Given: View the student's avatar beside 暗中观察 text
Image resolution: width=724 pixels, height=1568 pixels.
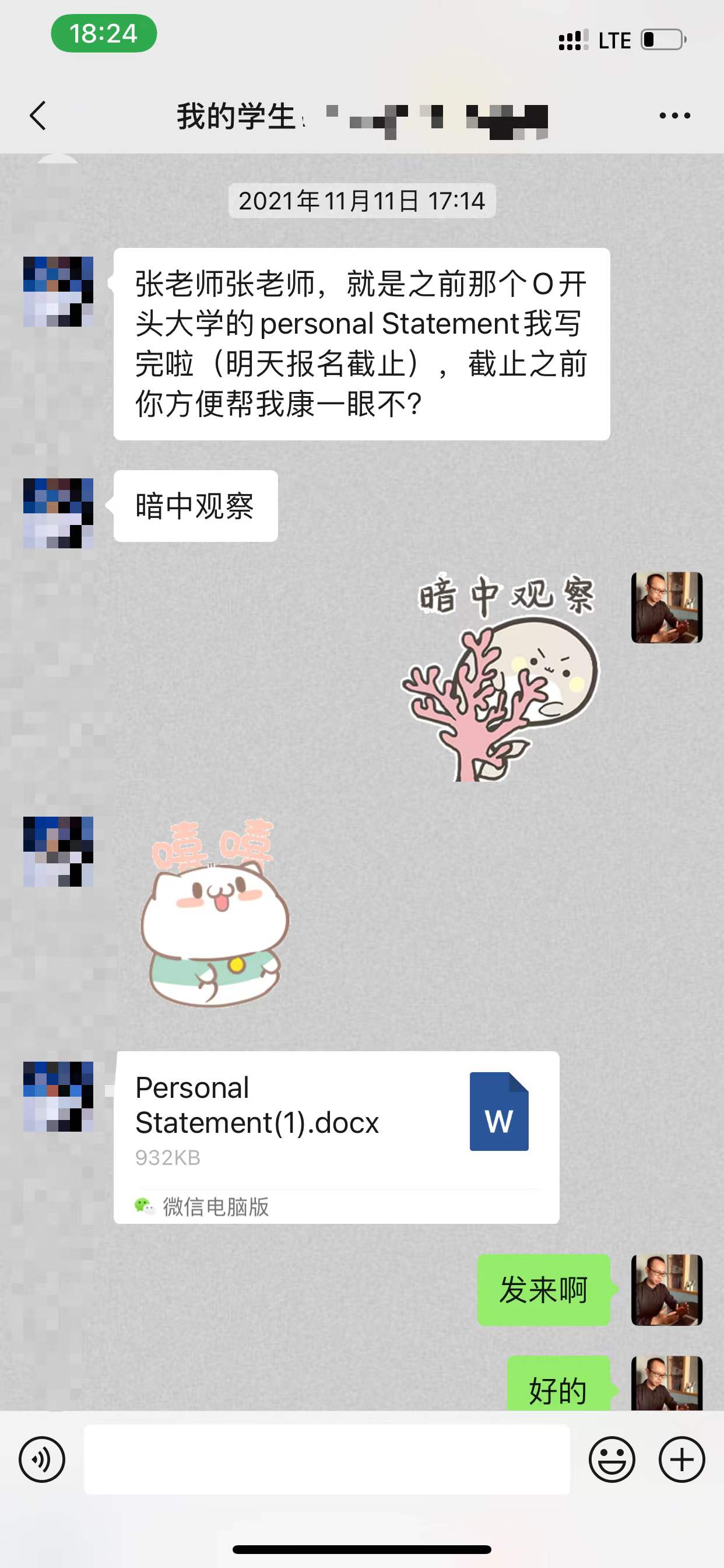Looking at the screenshot, I should point(58,513).
